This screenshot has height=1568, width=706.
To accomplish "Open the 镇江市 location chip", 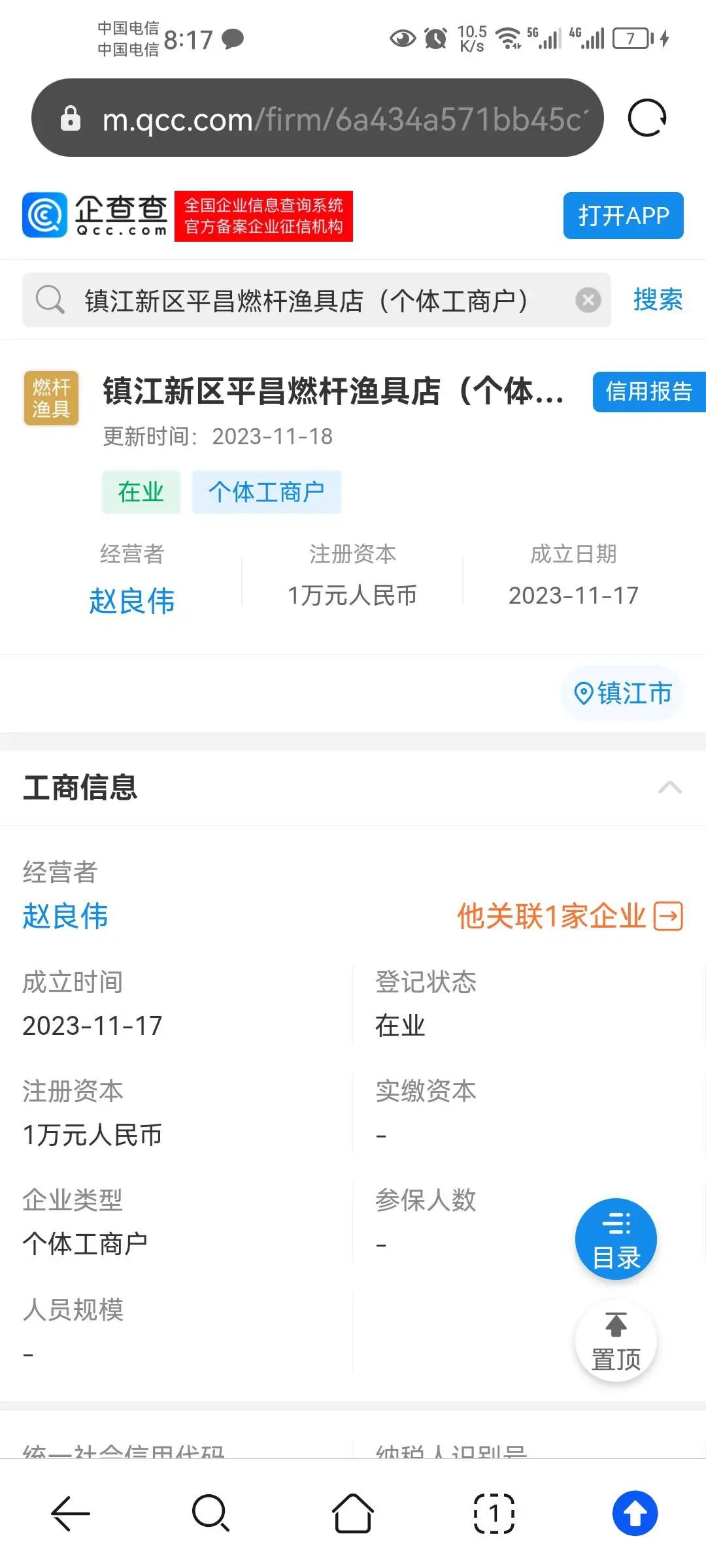I will [x=622, y=693].
